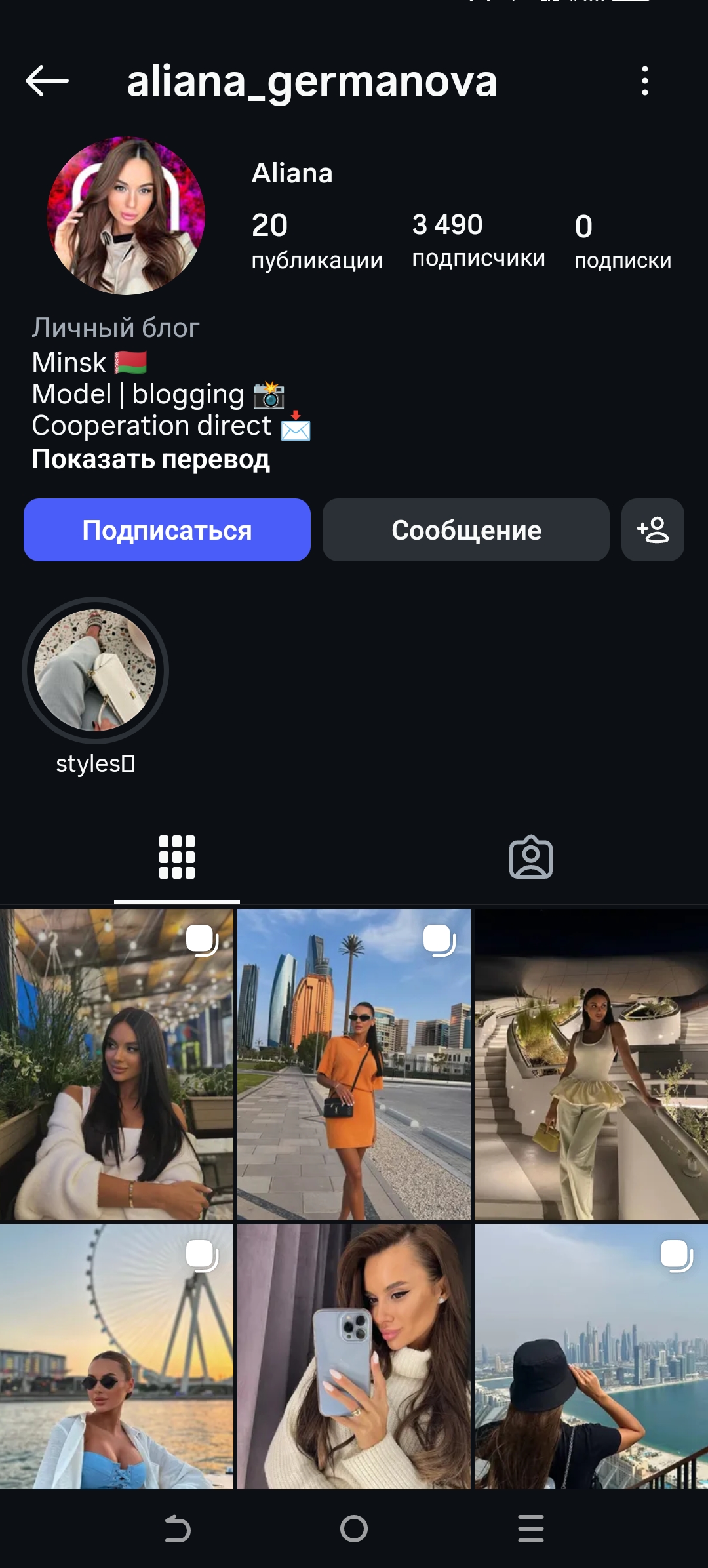Image resolution: width=708 pixels, height=1568 pixels.
Task: Switch to the tagged photos tab
Action: pos(530,857)
